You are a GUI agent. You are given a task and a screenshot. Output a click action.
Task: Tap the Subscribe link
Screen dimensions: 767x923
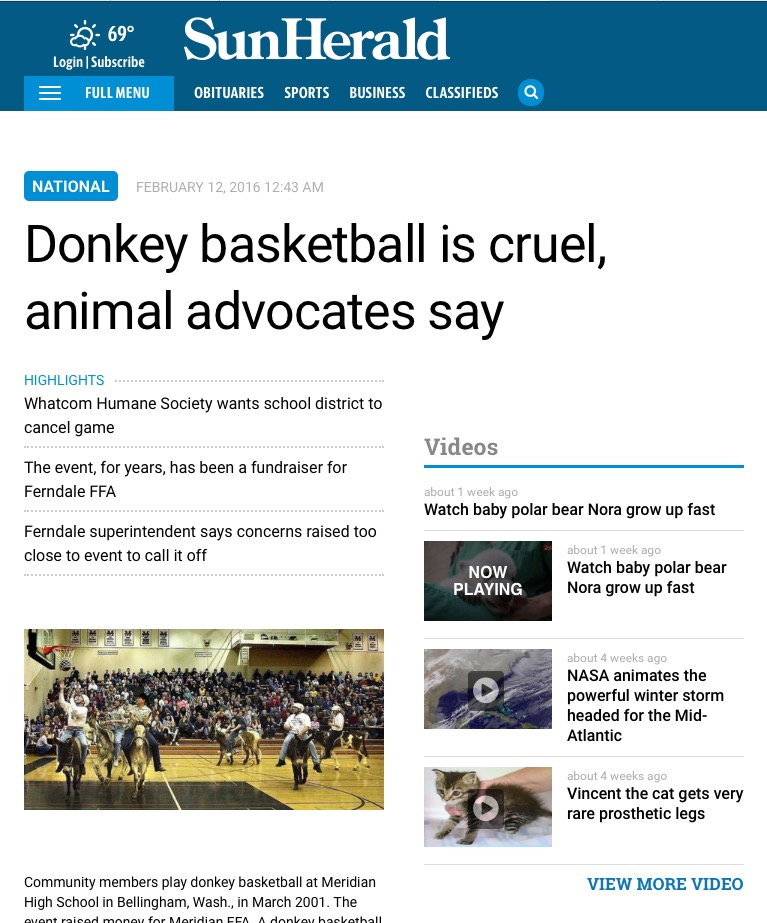click(118, 62)
